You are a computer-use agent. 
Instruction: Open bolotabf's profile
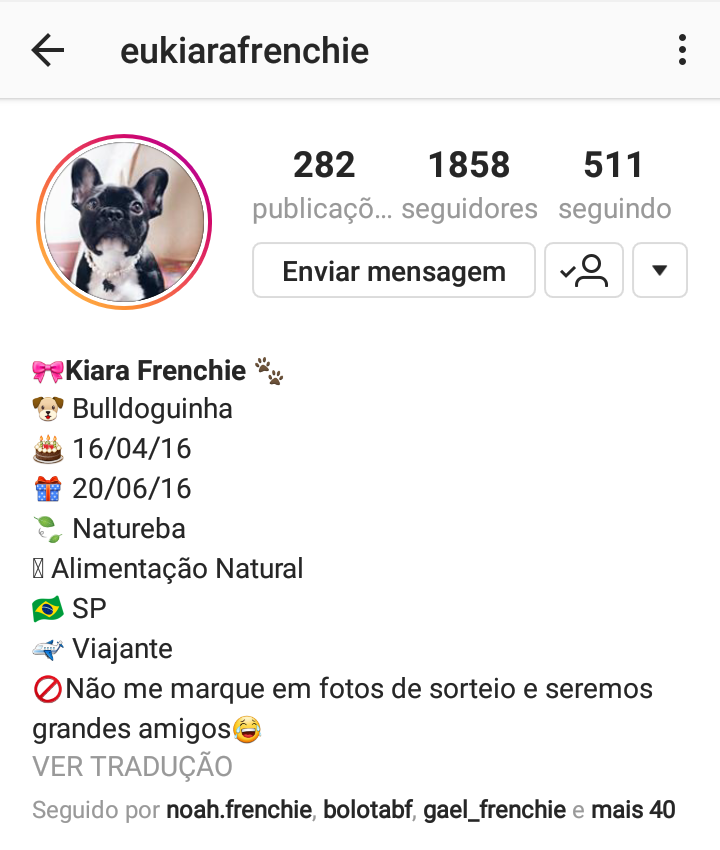pos(367,810)
